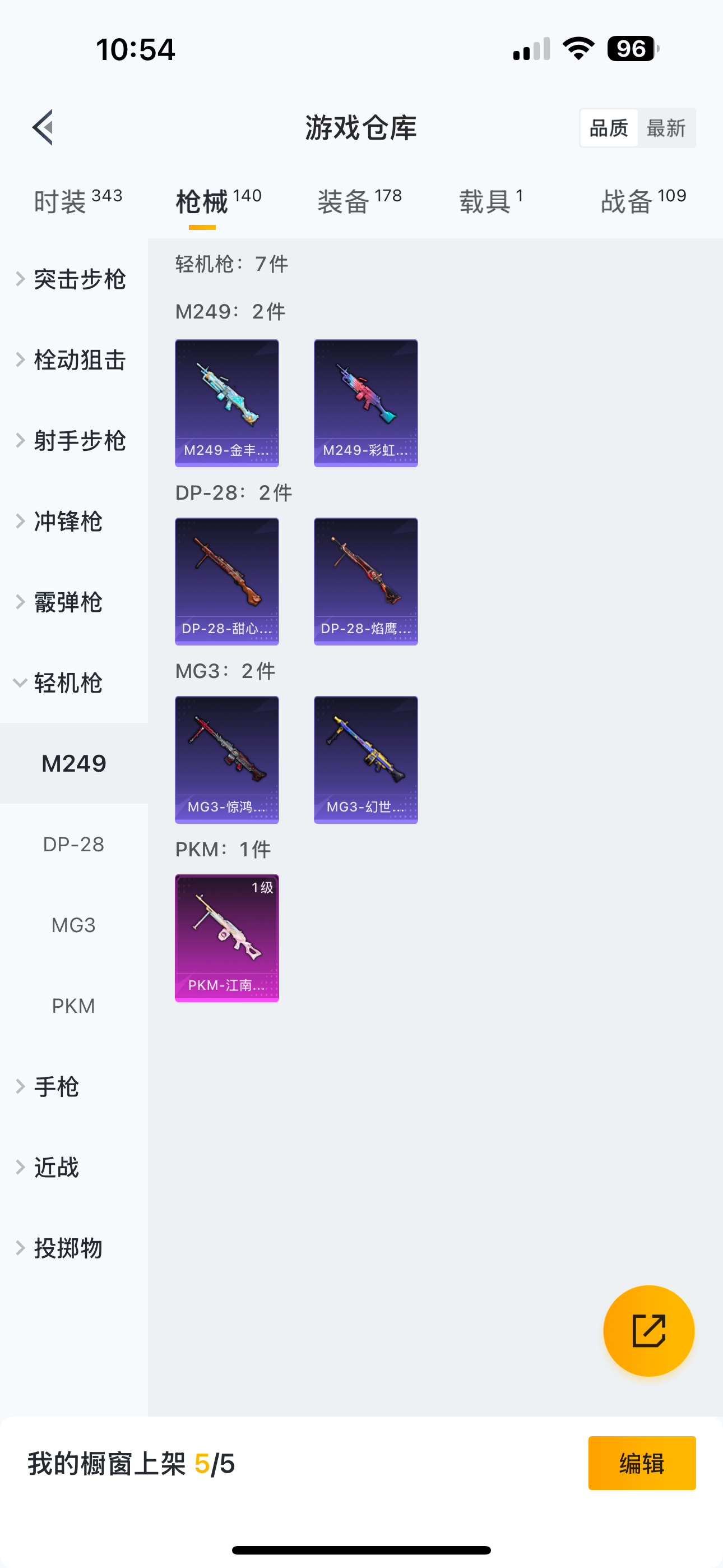Open the MG3-幻世 skin card
The width and height of the screenshot is (723, 1568).
tap(366, 760)
